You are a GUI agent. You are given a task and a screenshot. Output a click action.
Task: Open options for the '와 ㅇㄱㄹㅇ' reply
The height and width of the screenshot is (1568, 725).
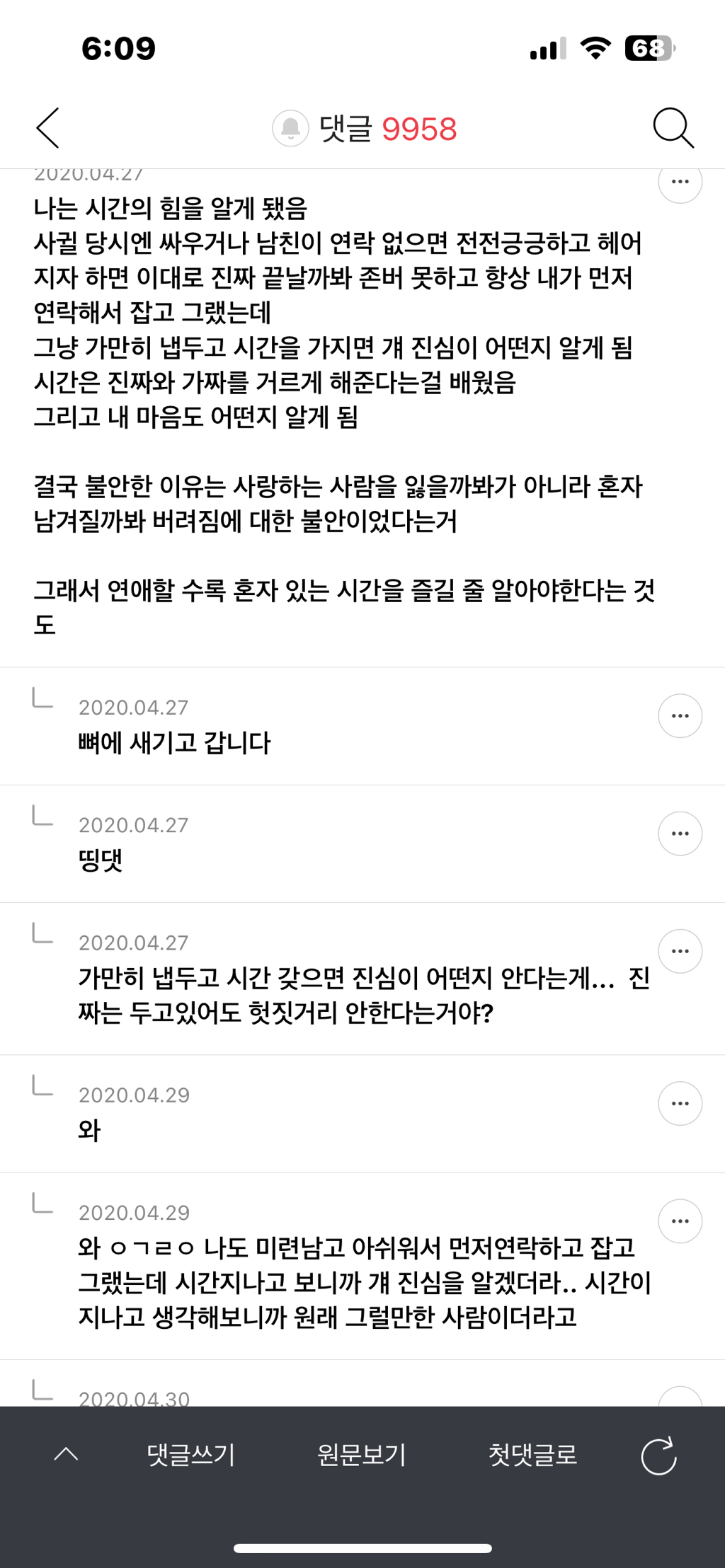point(680,1221)
